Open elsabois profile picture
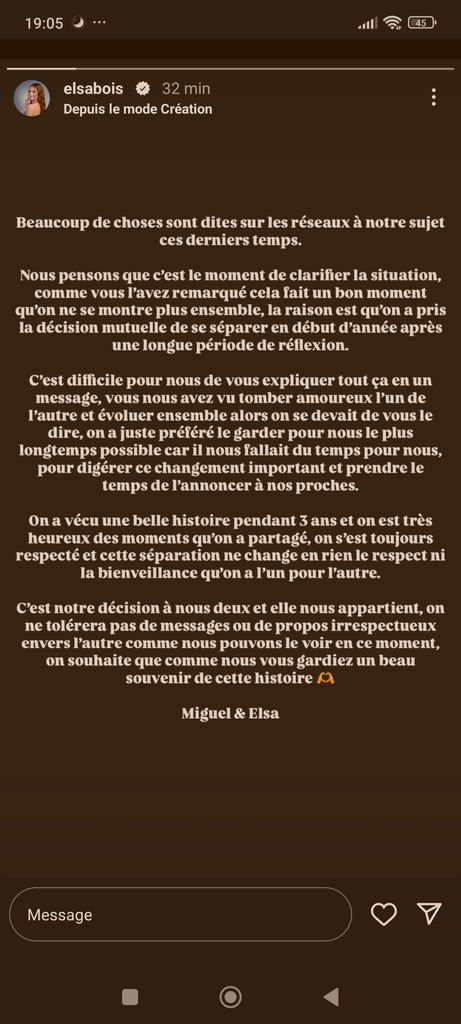The height and width of the screenshot is (1024, 461). pos(32,98)
